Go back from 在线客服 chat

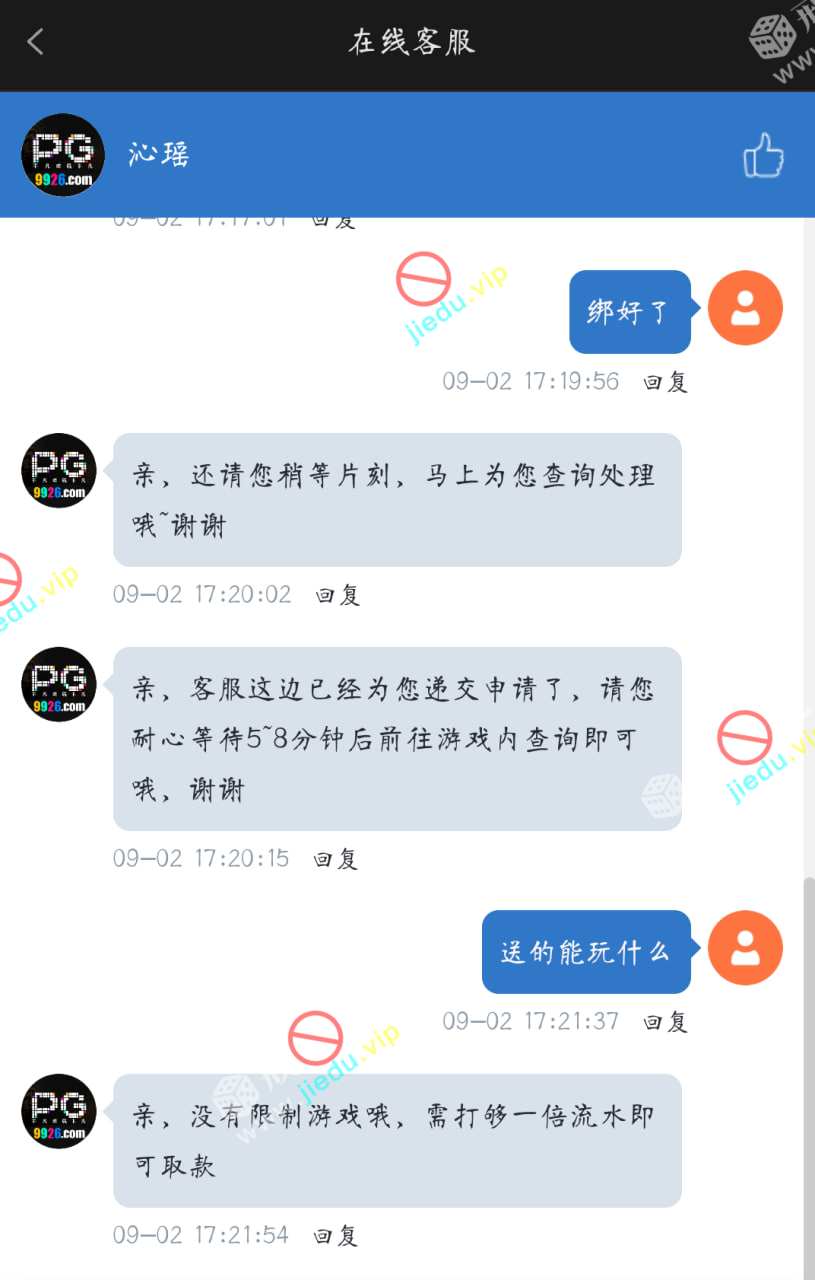(x=36, y=42)
